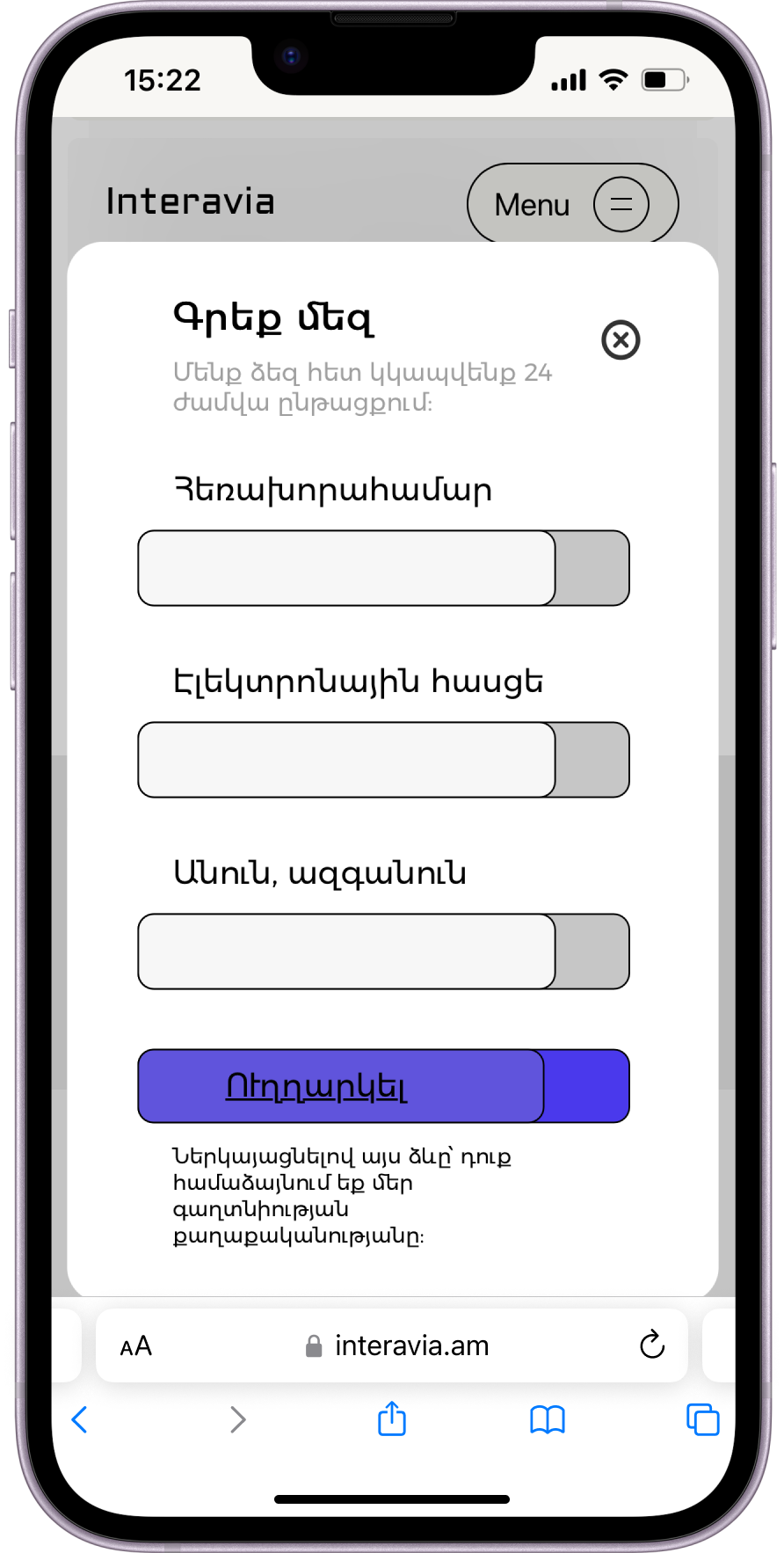Open Safari AA text size options
The image size is (784, 1553).
tap(136, 1346)
